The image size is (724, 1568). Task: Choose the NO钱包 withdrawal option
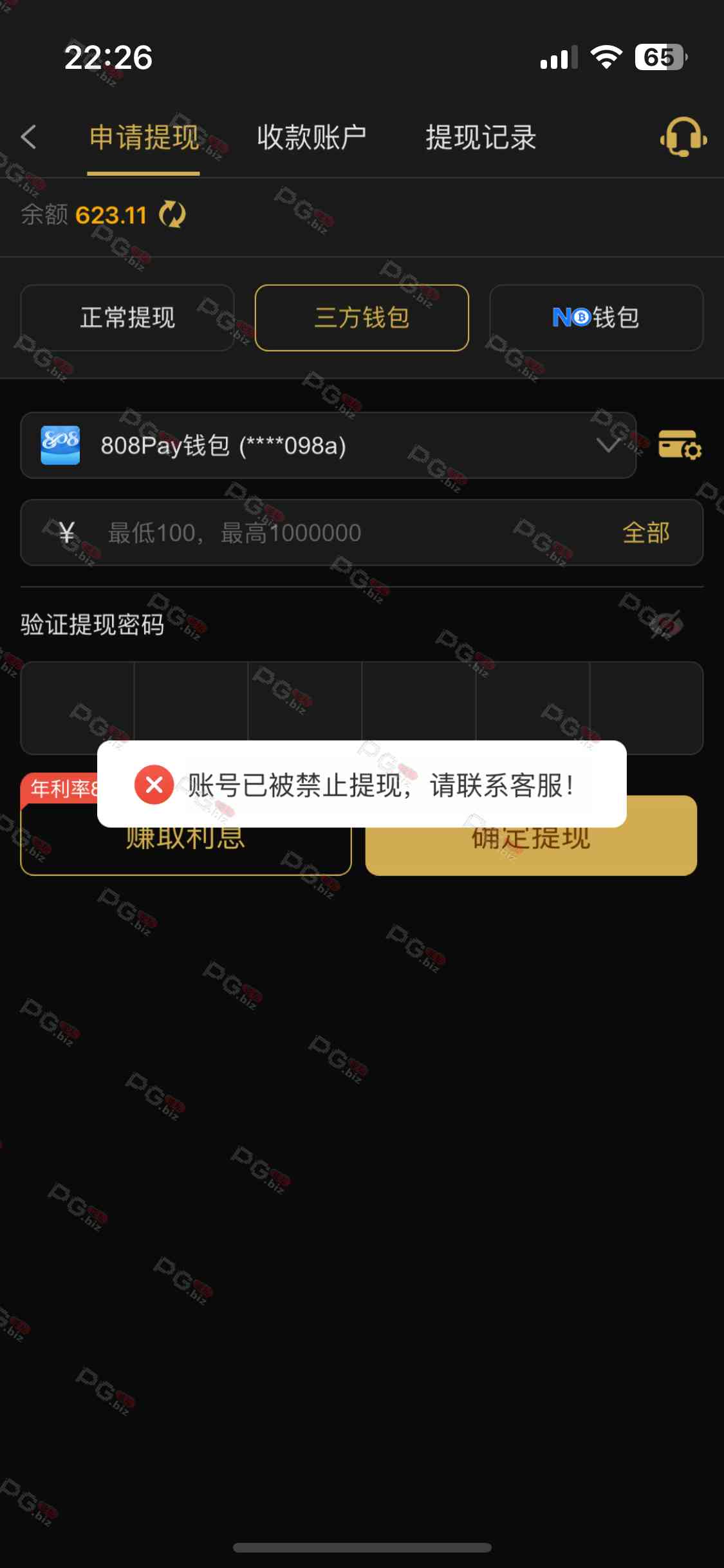(596, 317)
